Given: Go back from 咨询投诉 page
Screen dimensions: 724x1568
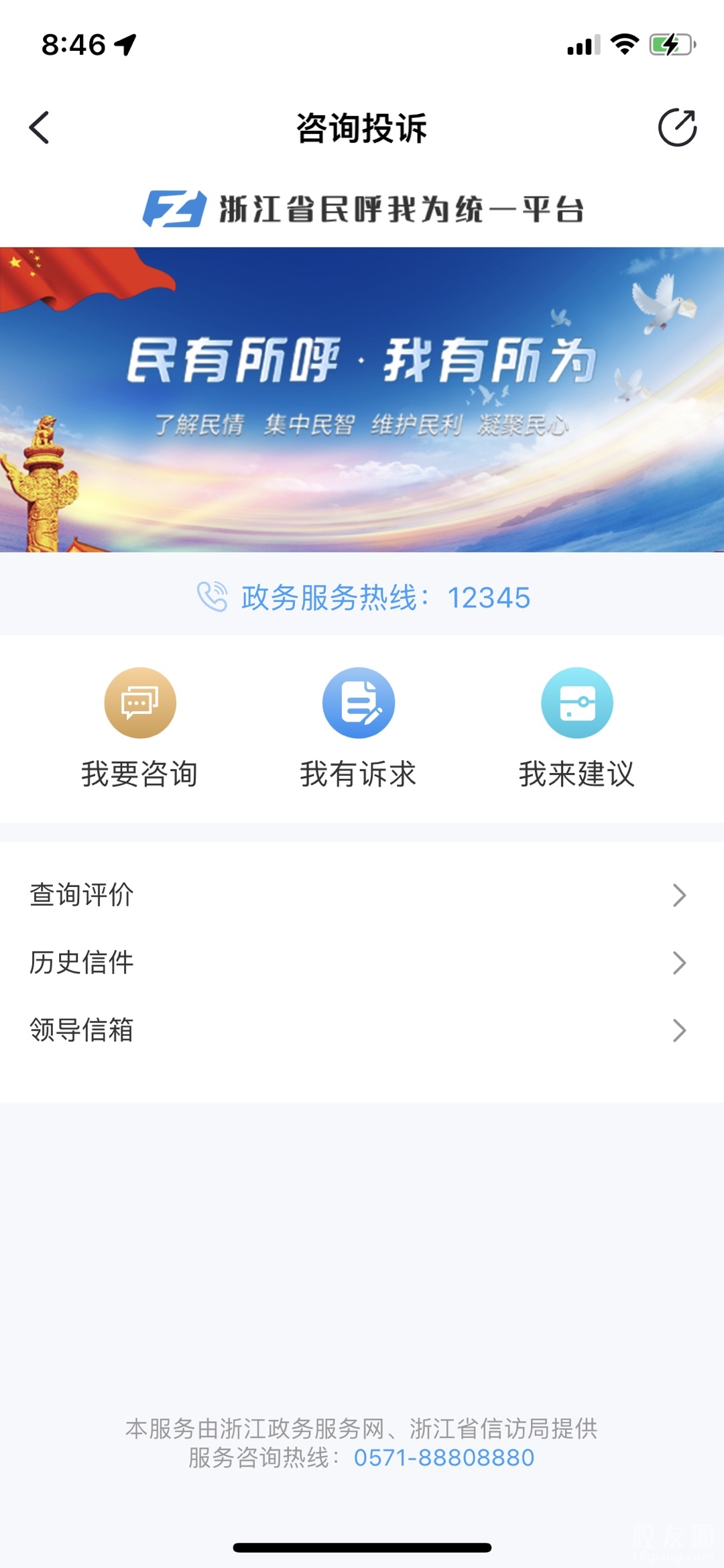Looking at the screenshot, I should pos(40,127).
